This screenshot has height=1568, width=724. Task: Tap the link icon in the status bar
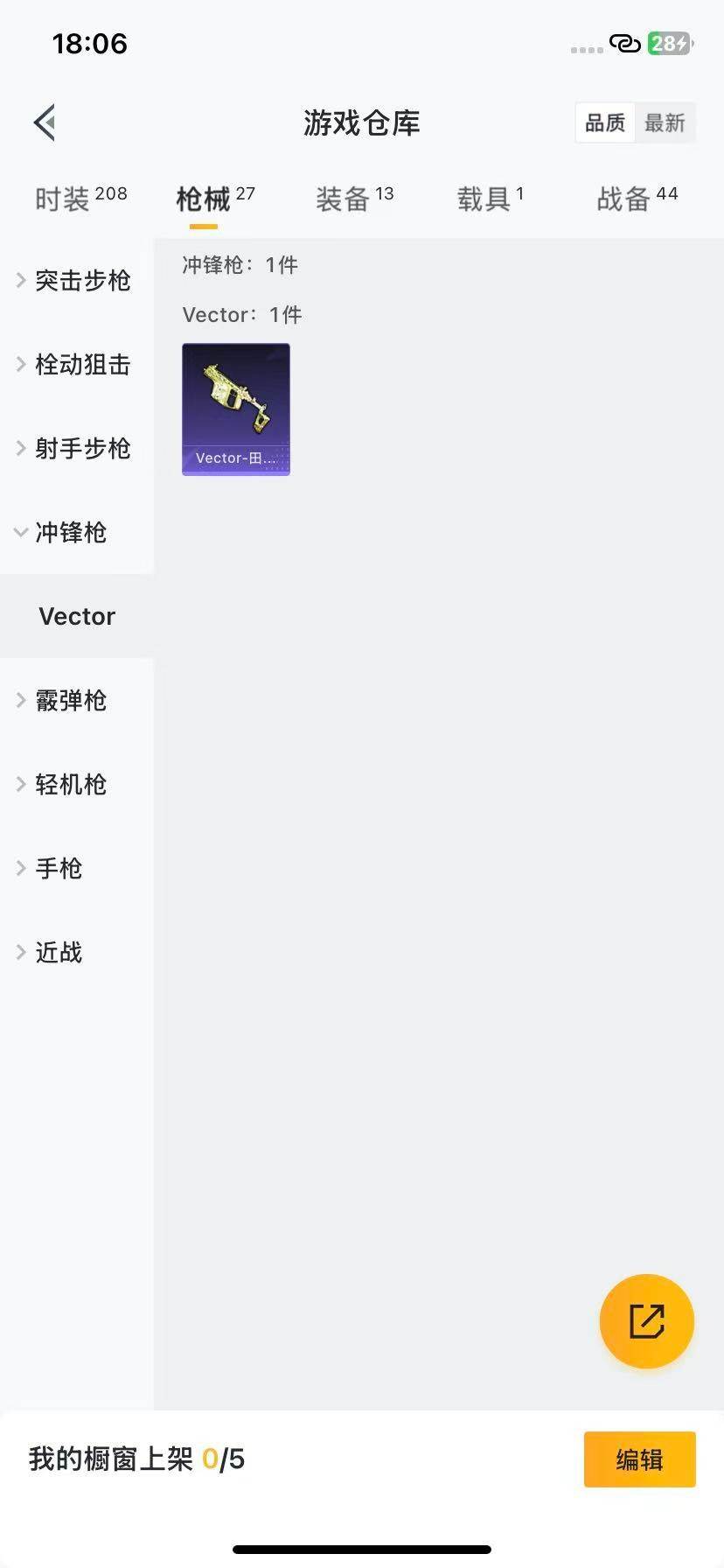pos(625,43)
